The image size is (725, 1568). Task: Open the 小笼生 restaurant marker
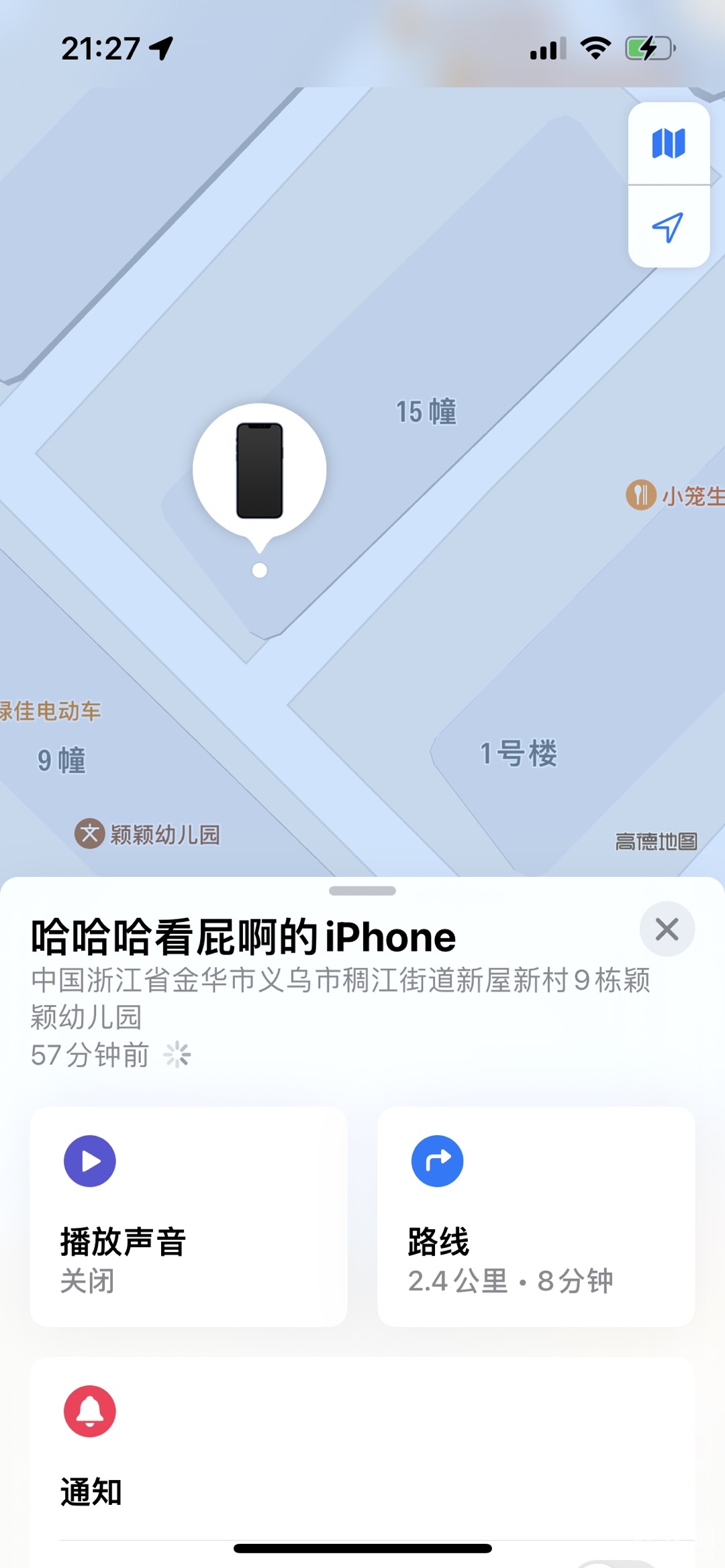point(642,495)
